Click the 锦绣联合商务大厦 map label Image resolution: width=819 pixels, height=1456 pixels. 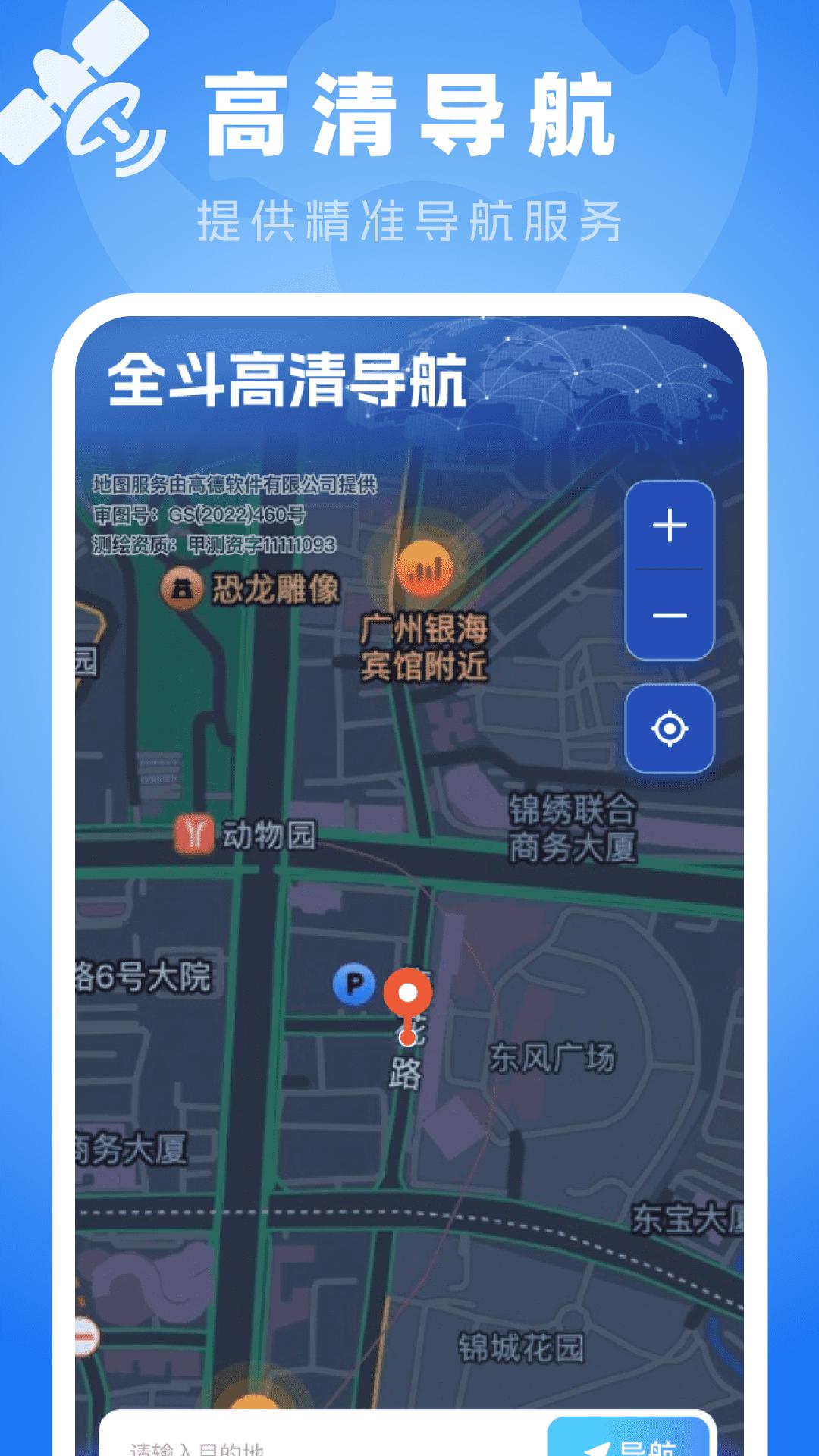pyautogui.click(x=574, y=829)
